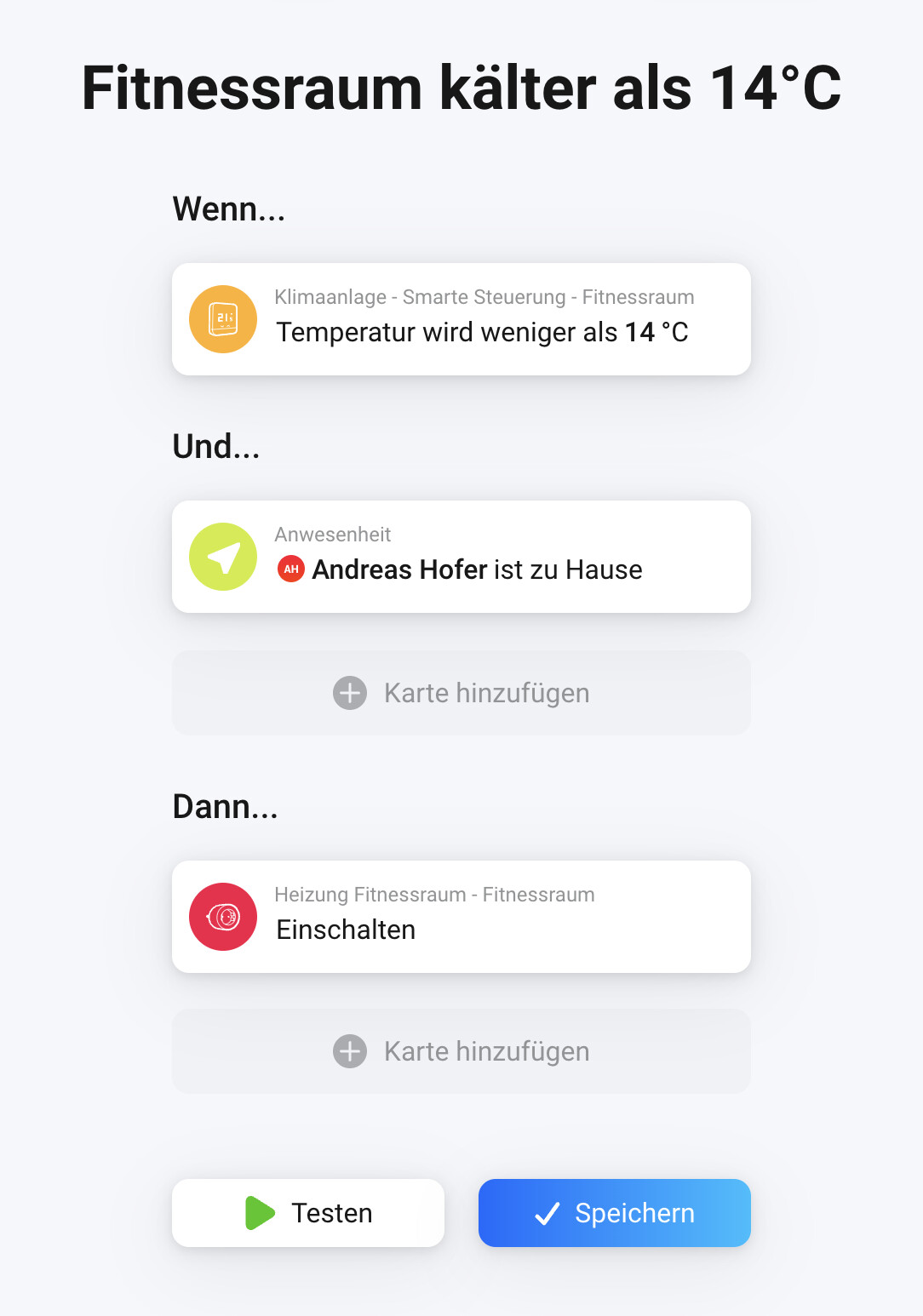
Task: Open the Heizung Fitnessraum Einschalten action card
Action: click(x=461, y=917)
